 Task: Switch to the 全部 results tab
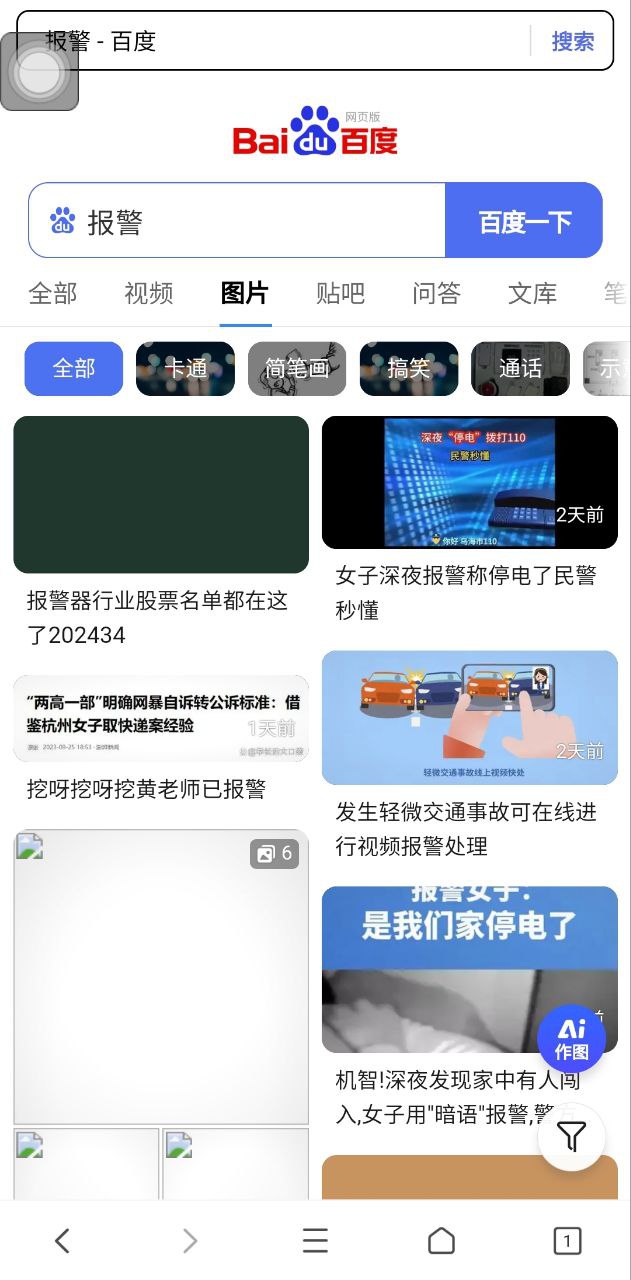53,293
